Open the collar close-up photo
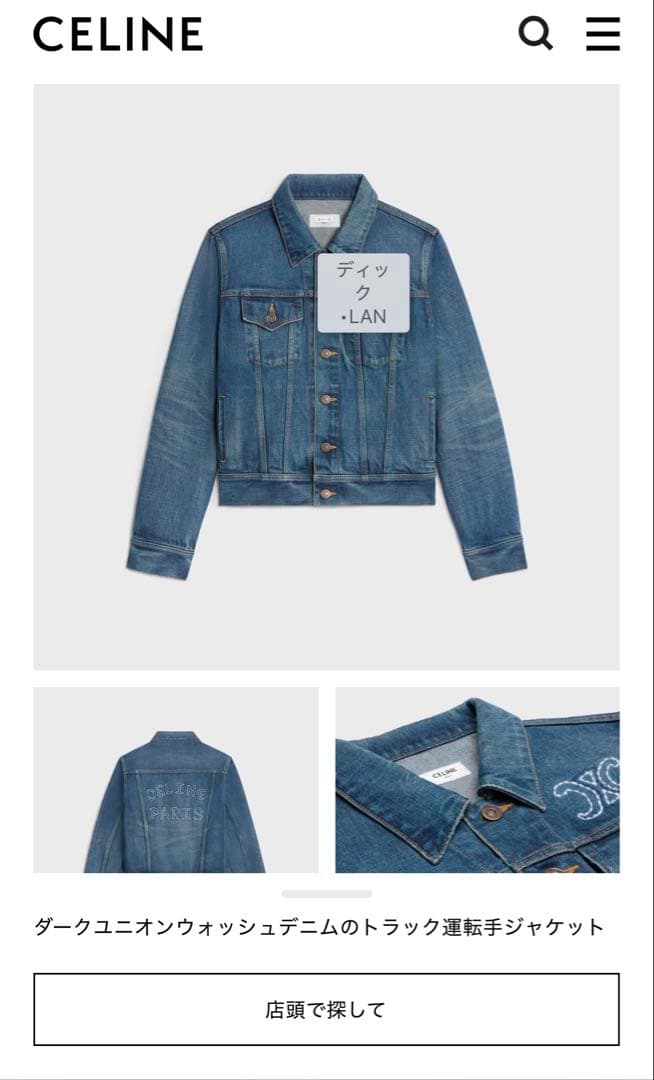 pos(477,780)
